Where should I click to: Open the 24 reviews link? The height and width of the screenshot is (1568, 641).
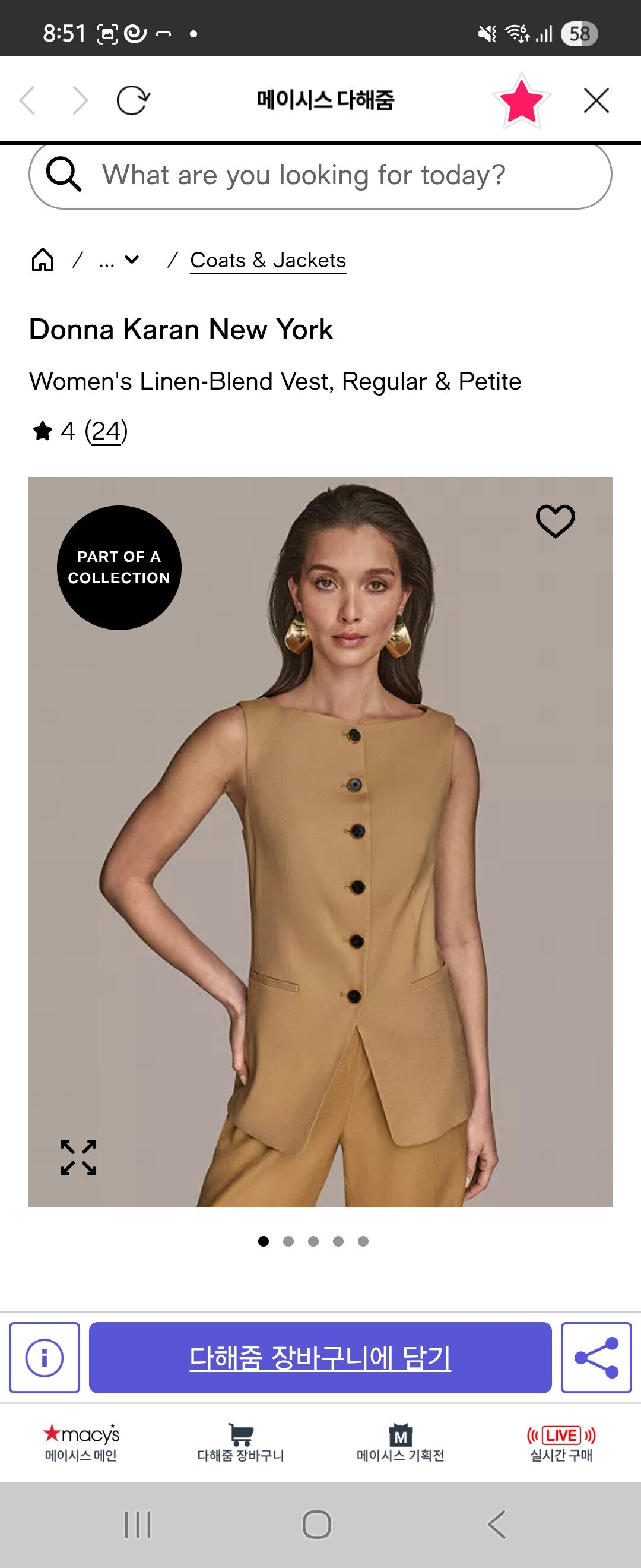pyautogui.click(x=106, y=431)
